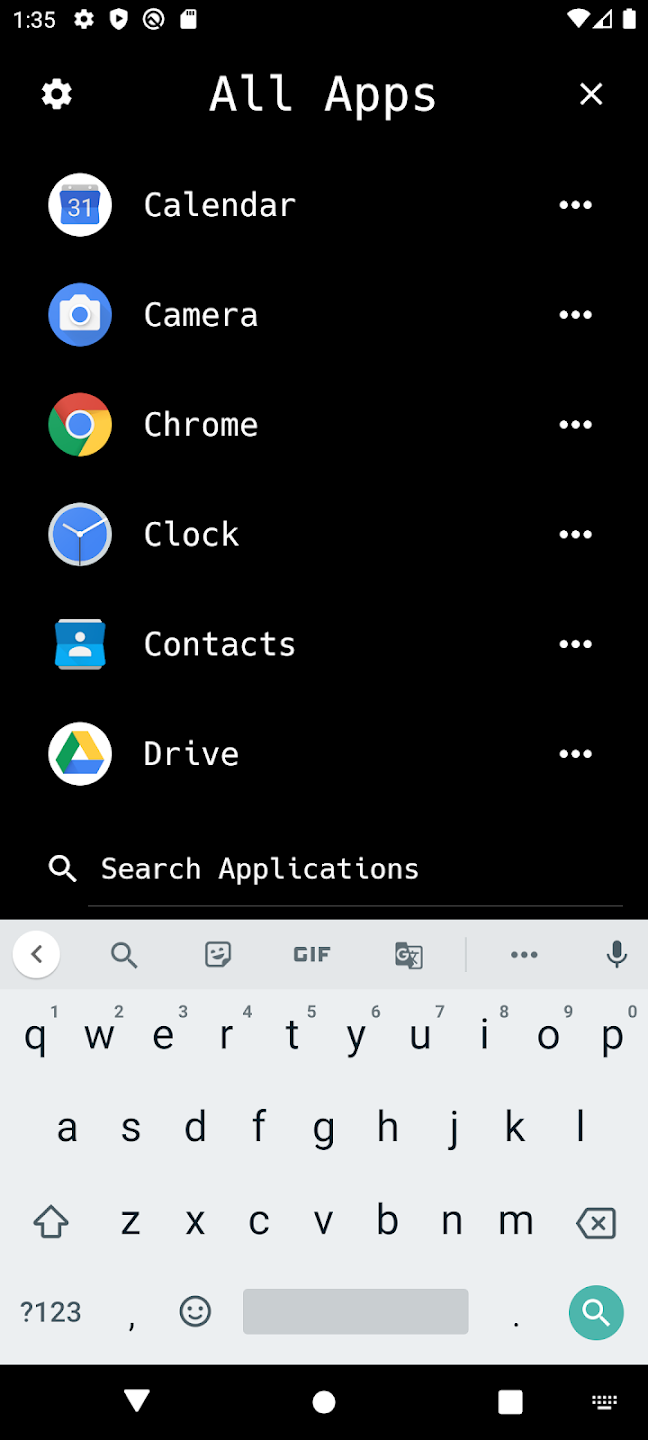
Task: Open more options for Camera
Action: [x=575, y=315]
